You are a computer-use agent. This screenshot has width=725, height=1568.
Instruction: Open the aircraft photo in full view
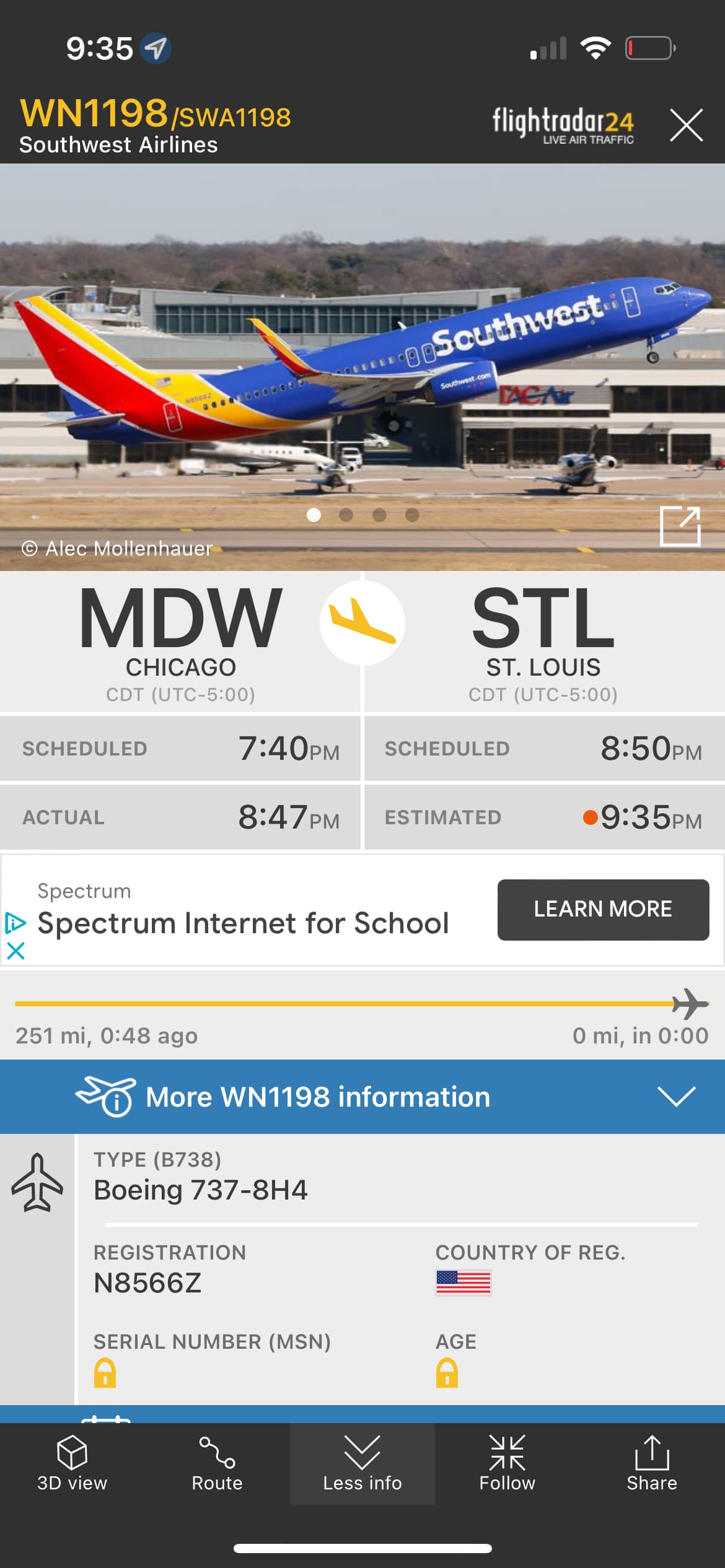(x=680, y=526)
